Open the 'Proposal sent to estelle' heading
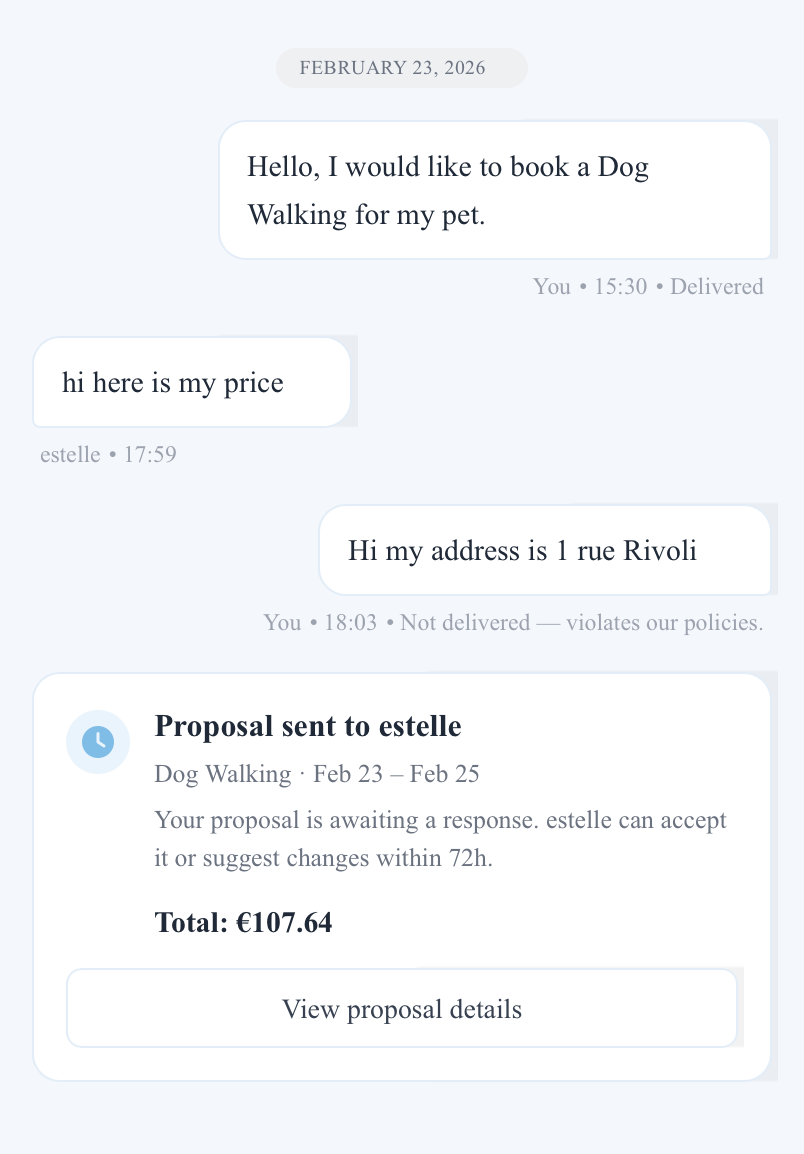This screenshot has width=804, height=1154. tap(308, 726)
